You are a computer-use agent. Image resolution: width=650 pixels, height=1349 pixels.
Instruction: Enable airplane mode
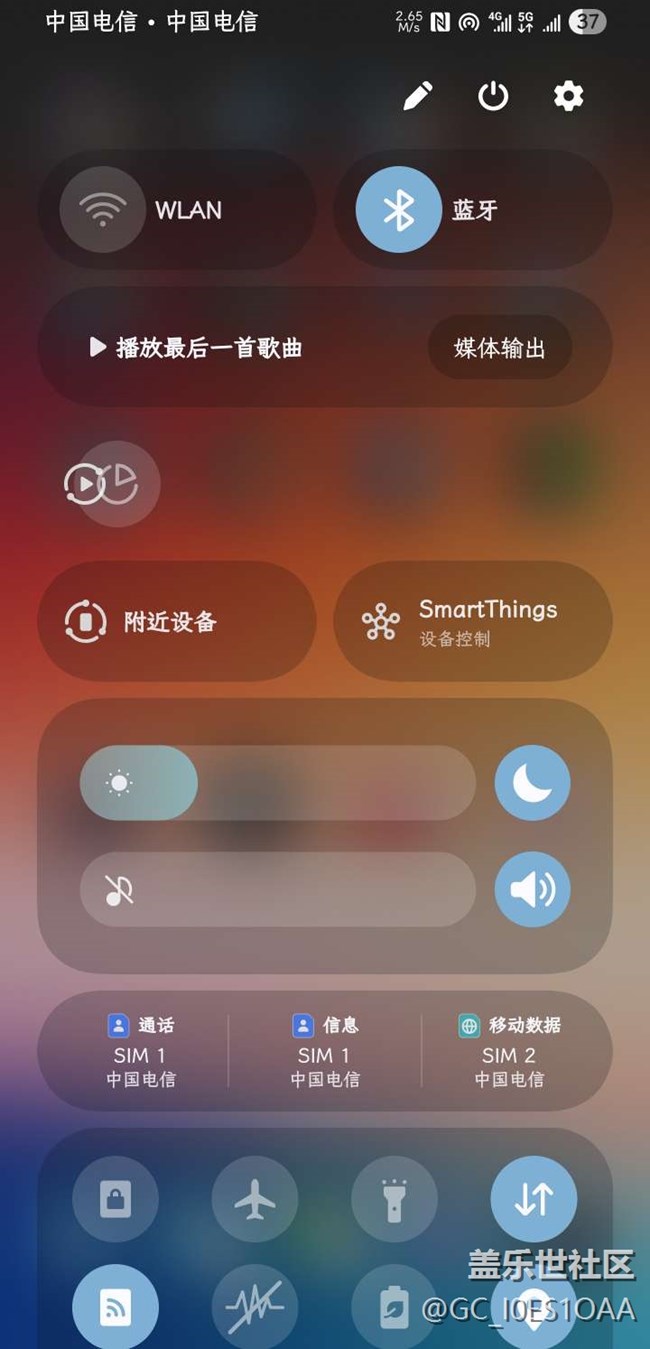tap(255, 1199)
